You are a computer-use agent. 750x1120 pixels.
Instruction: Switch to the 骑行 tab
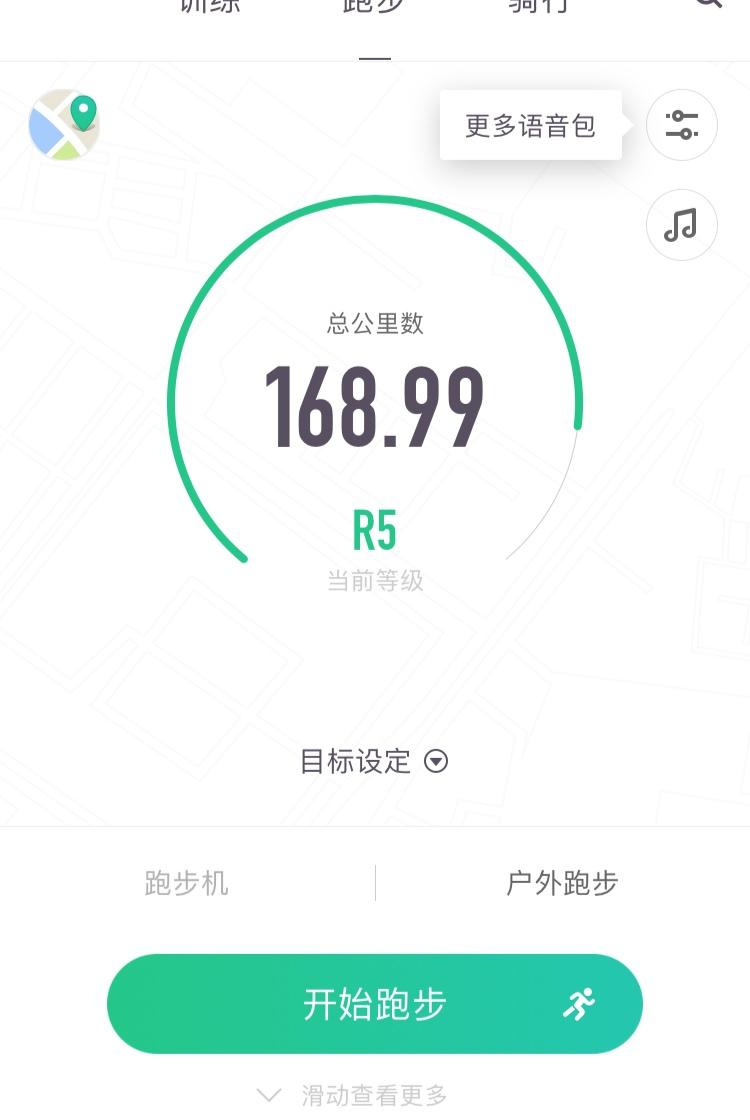tap(538, 6)
